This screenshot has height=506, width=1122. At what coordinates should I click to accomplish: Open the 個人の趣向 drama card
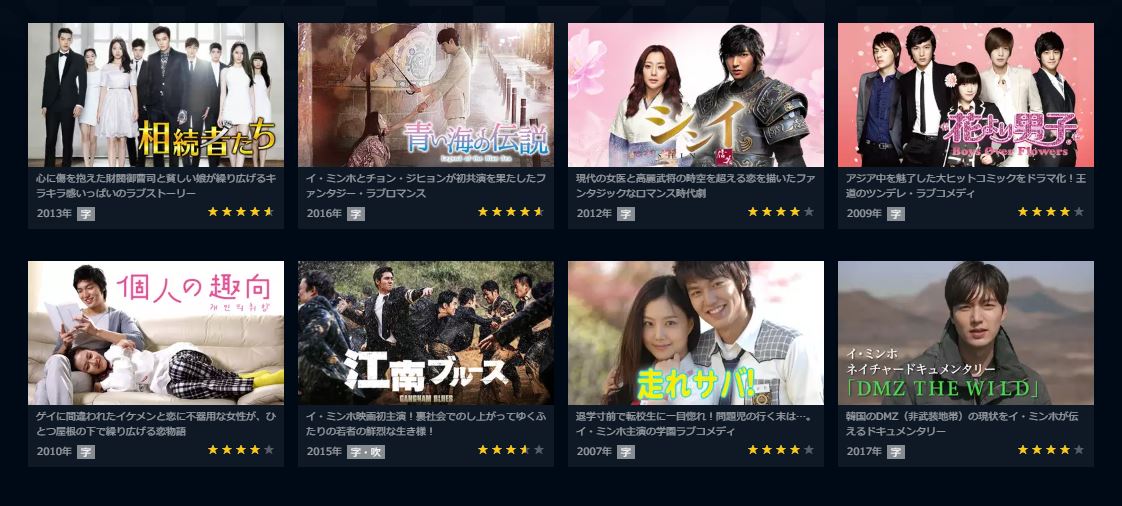coord(156,333)
